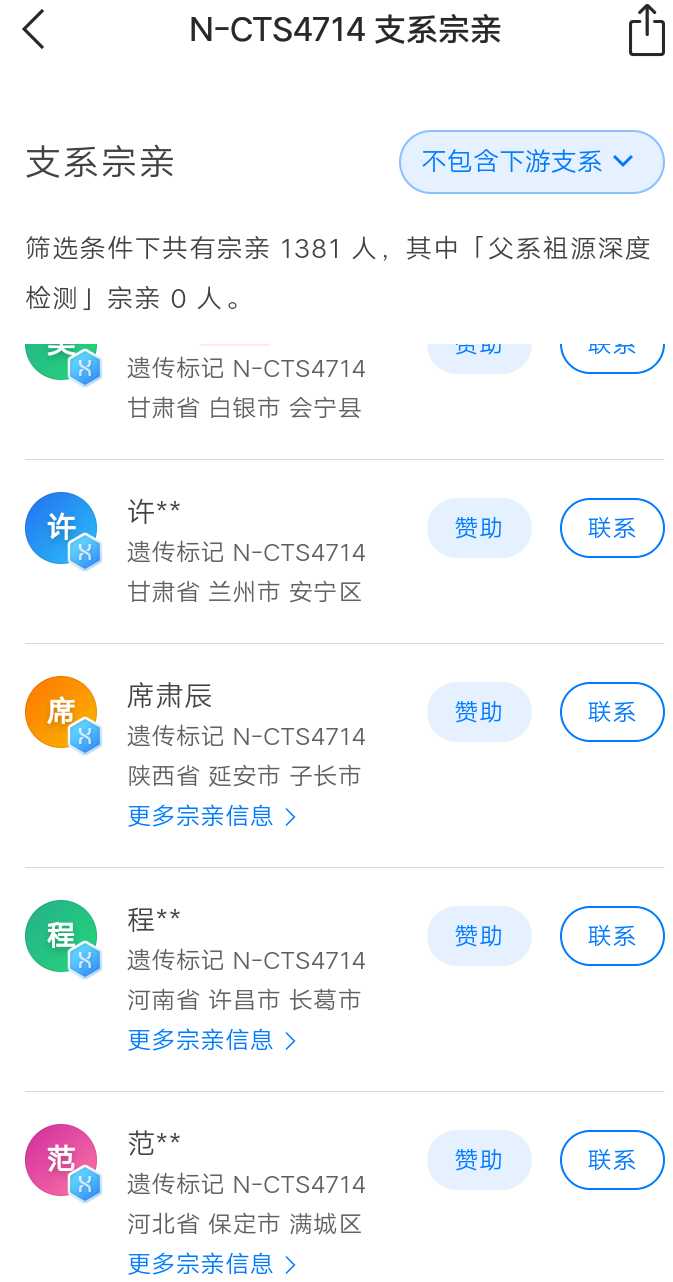The width and height of the screenshot is (673, 1282).
Task: Open the avatar of 席肃辰
Action: coord(61,712)
